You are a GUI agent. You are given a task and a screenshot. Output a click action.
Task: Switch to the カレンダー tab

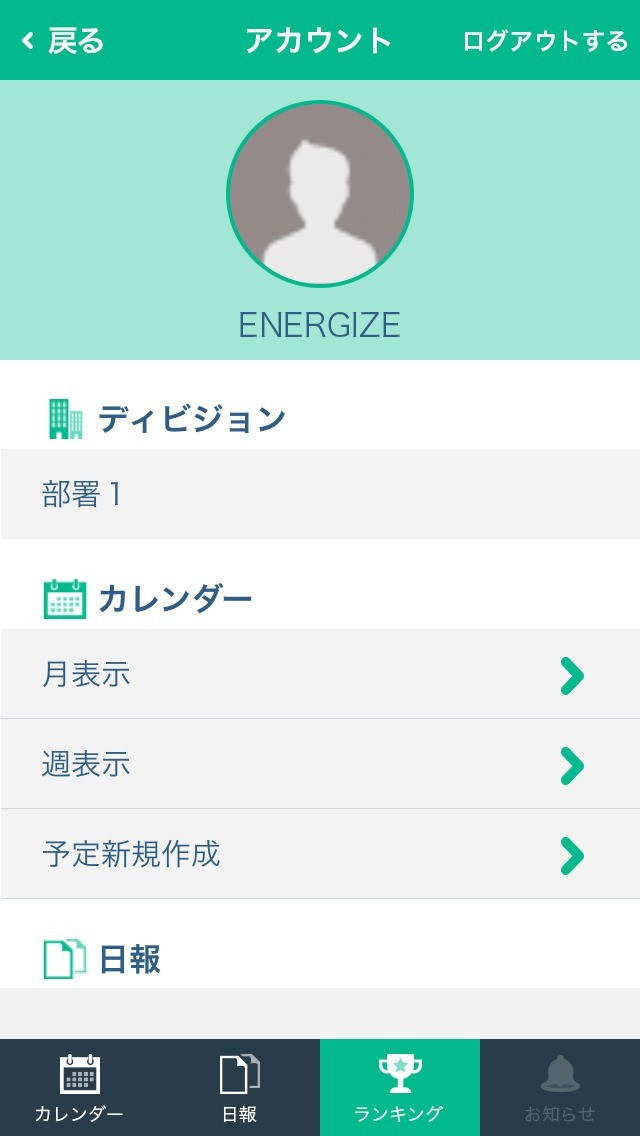(x=80, y=1088)
